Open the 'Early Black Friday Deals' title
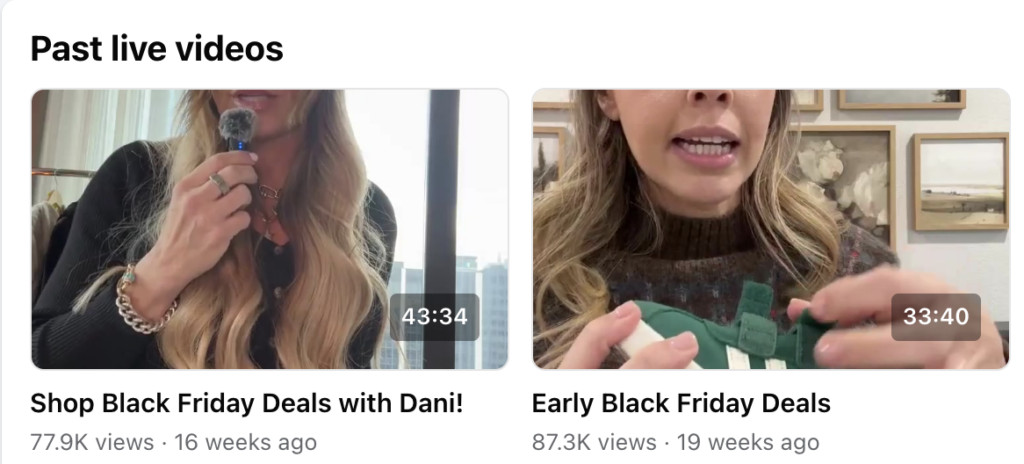The image size is (1024, 464). click(681, 403)
